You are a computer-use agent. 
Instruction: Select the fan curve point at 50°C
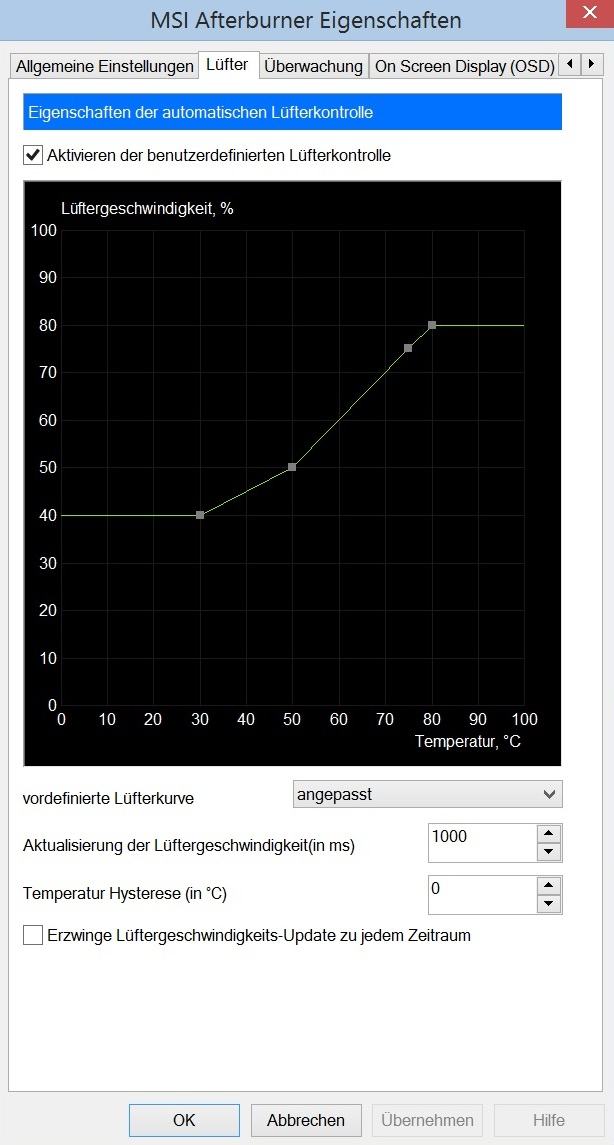pos(292,467)
